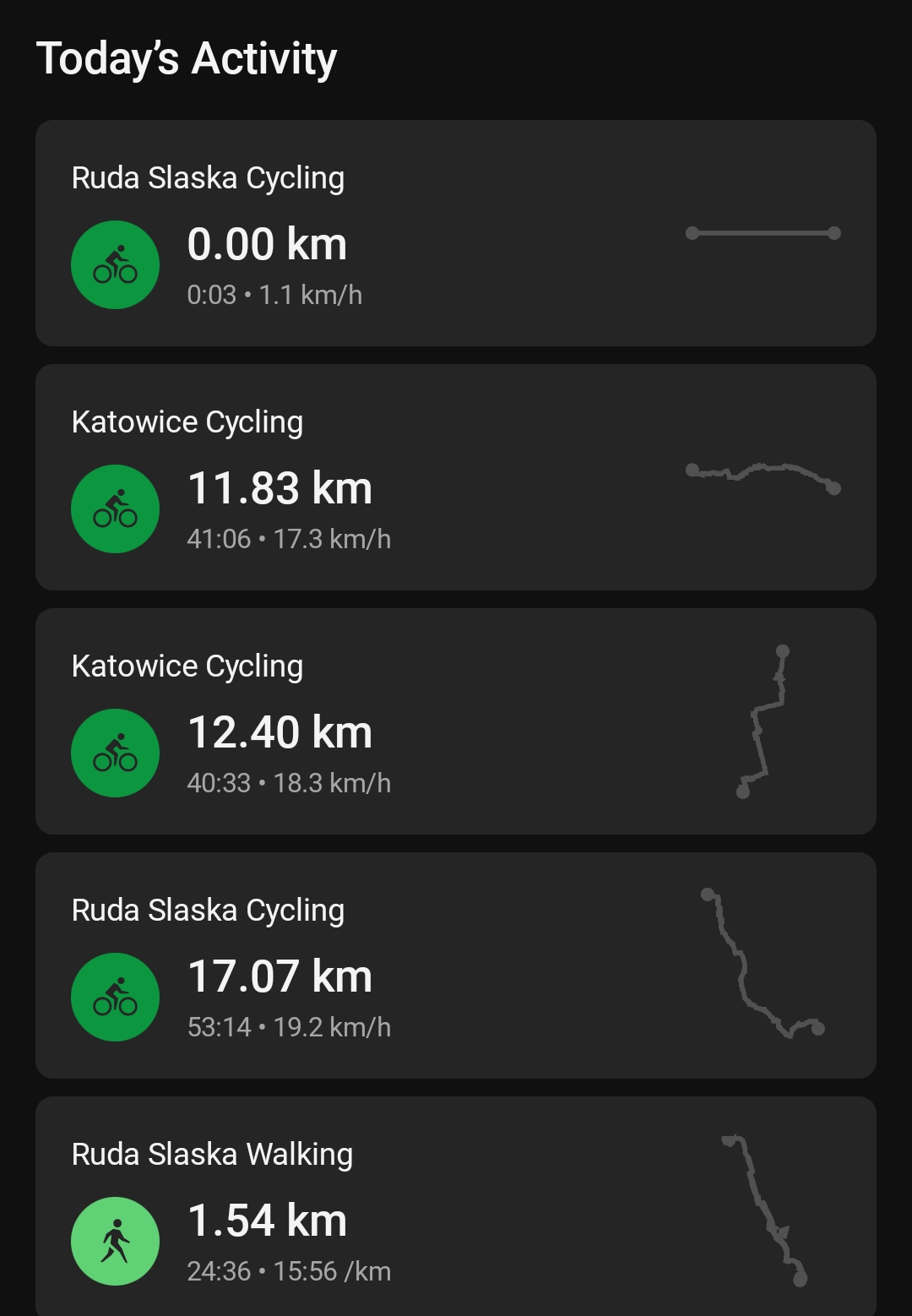Open the 17.07 km Ruda Slaska Cycling activity
Screen dimensions: 912x1316
click(x=456, y=965)
